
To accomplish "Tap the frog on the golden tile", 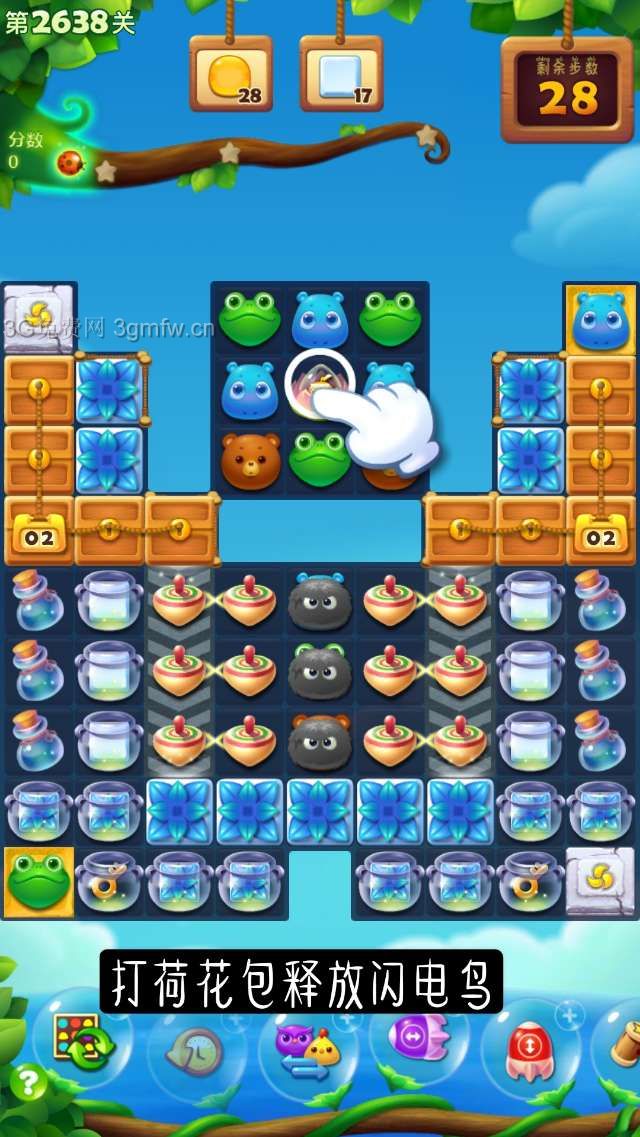I will [39, 882].
